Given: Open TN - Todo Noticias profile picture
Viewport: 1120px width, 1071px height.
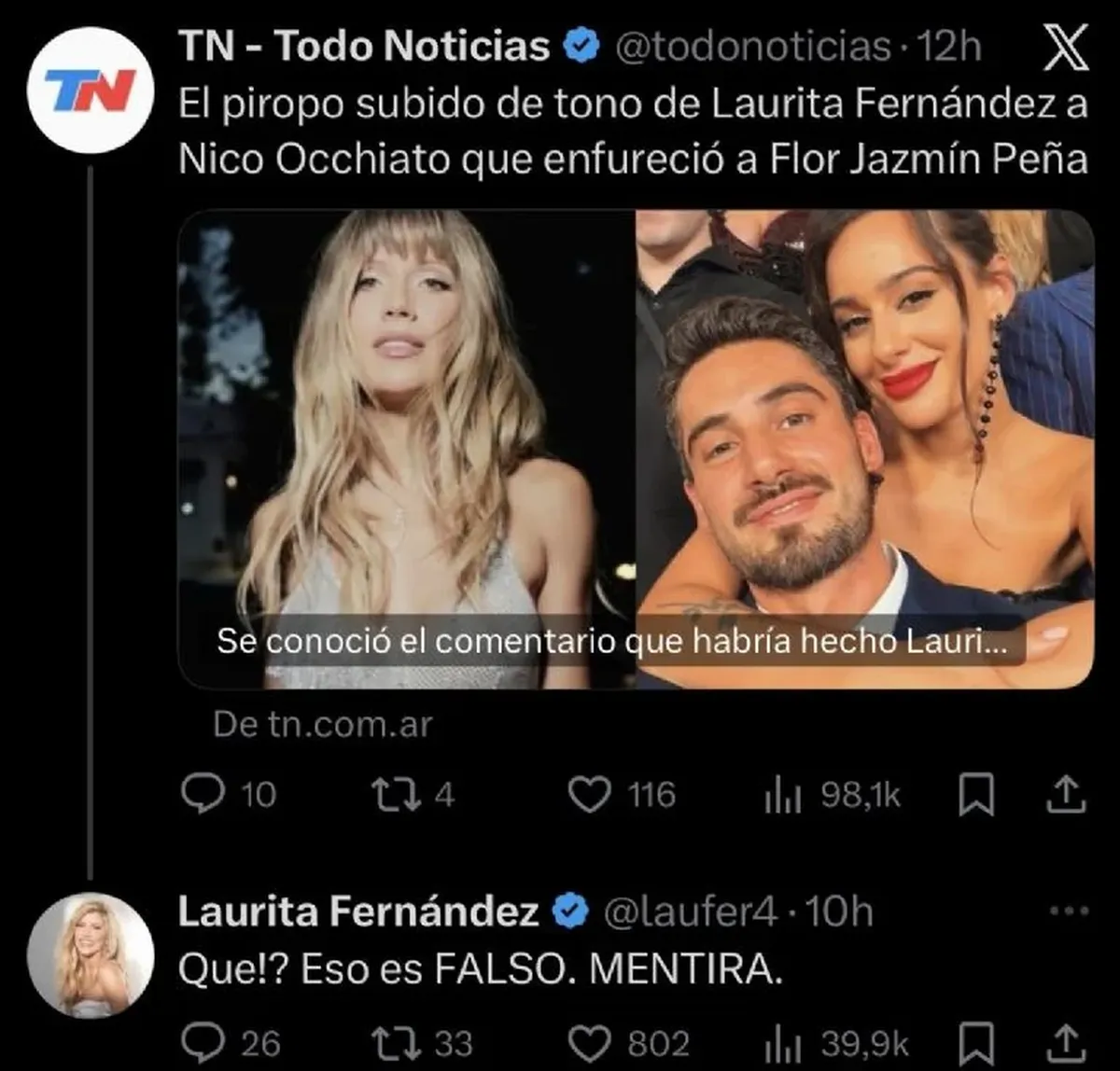Looking at the screenshot, I should click(91, 90).
